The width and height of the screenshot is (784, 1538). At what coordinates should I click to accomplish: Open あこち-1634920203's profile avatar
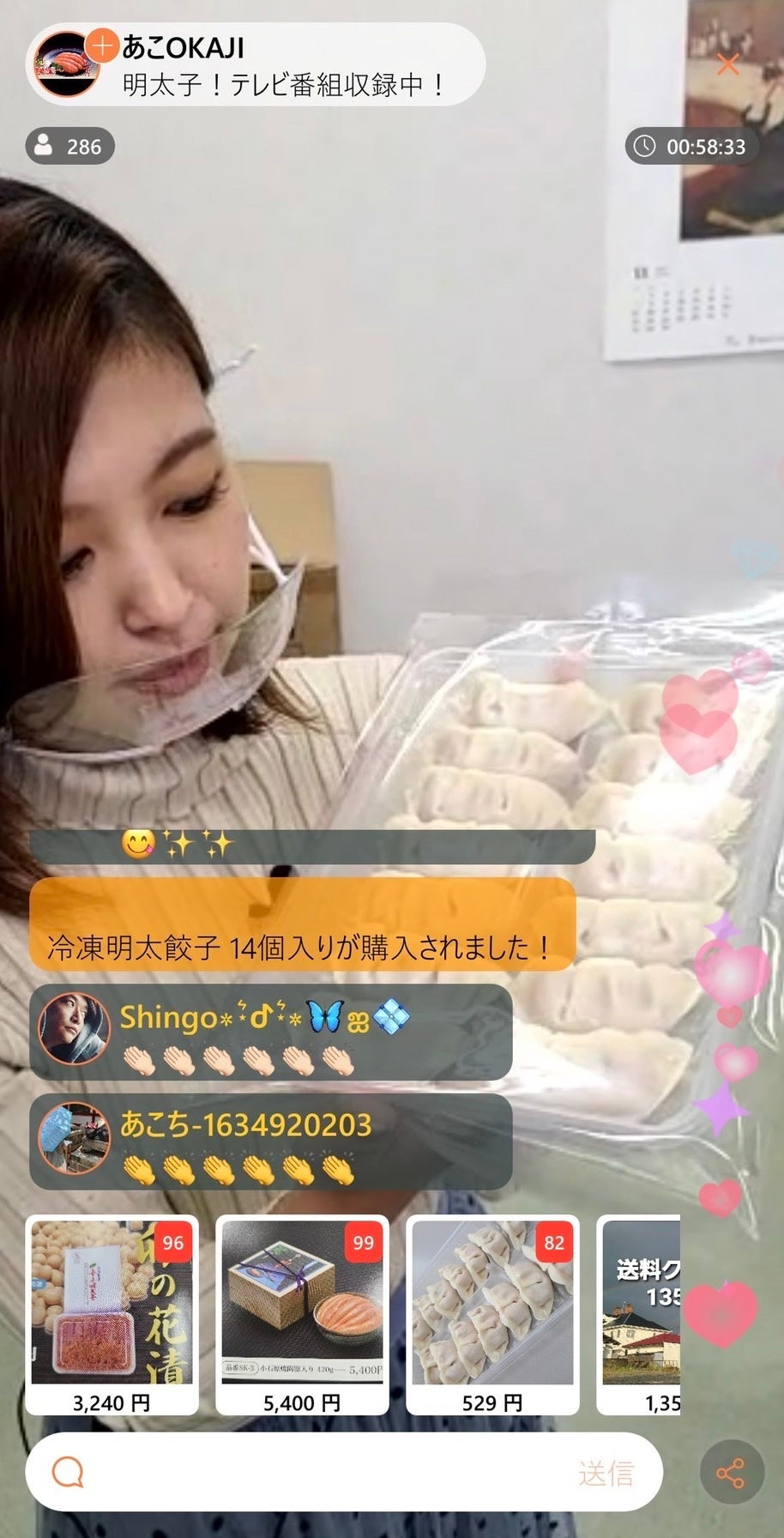(x=74, y=1139)
